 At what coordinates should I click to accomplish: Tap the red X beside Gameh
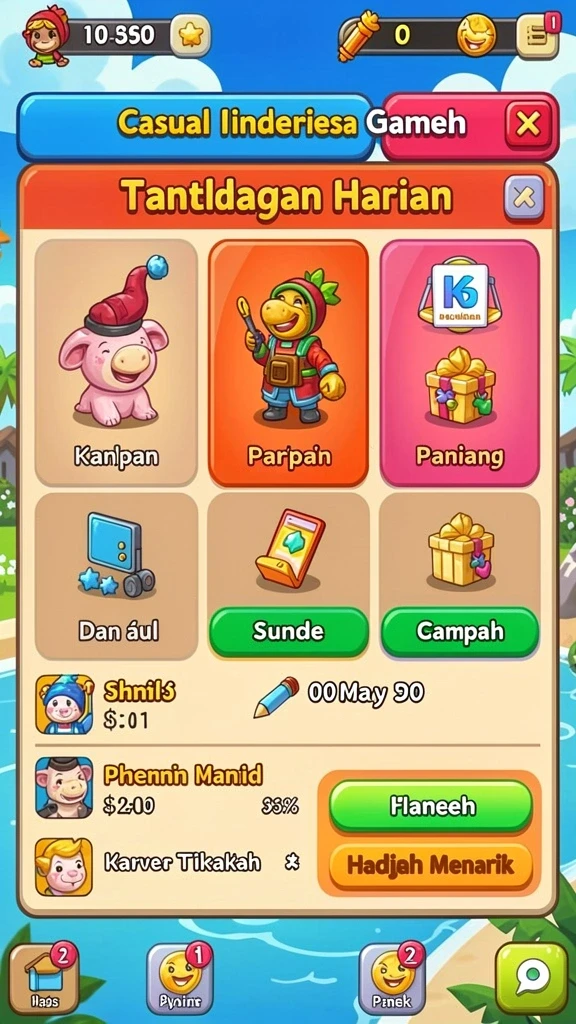pyautogui.click(x=528, y=123)
